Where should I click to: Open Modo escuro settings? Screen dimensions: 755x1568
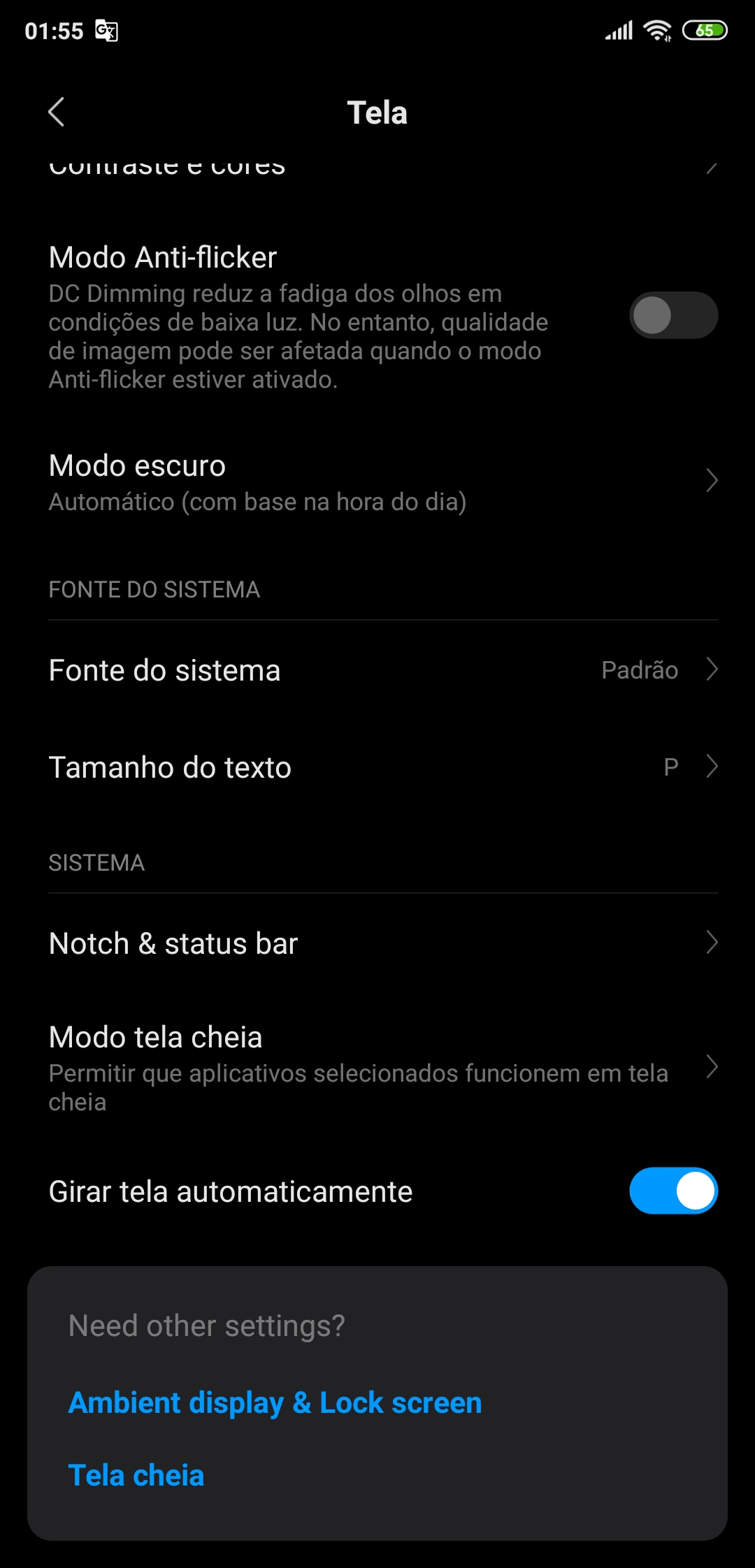377,482
